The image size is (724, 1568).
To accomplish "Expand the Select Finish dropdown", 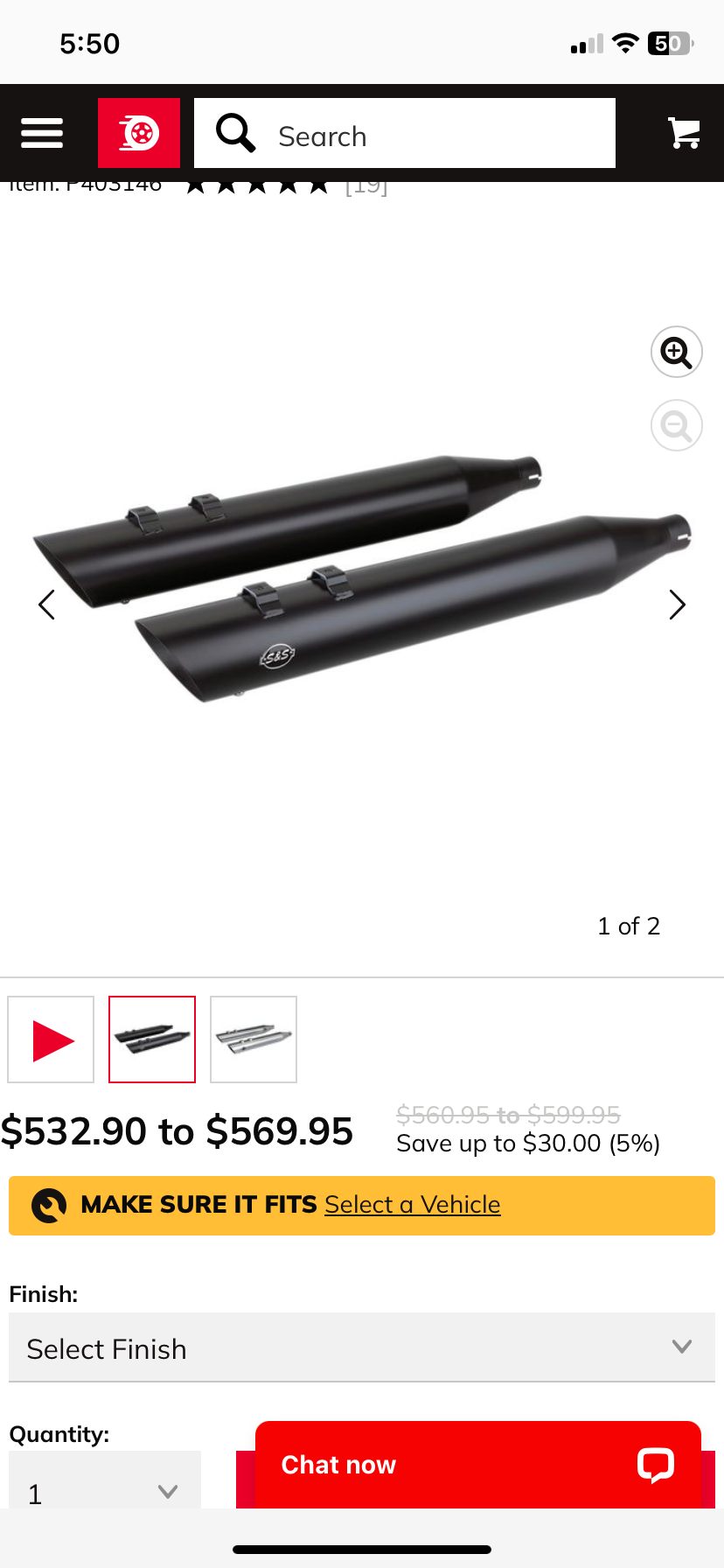I will pos(362,1348).
